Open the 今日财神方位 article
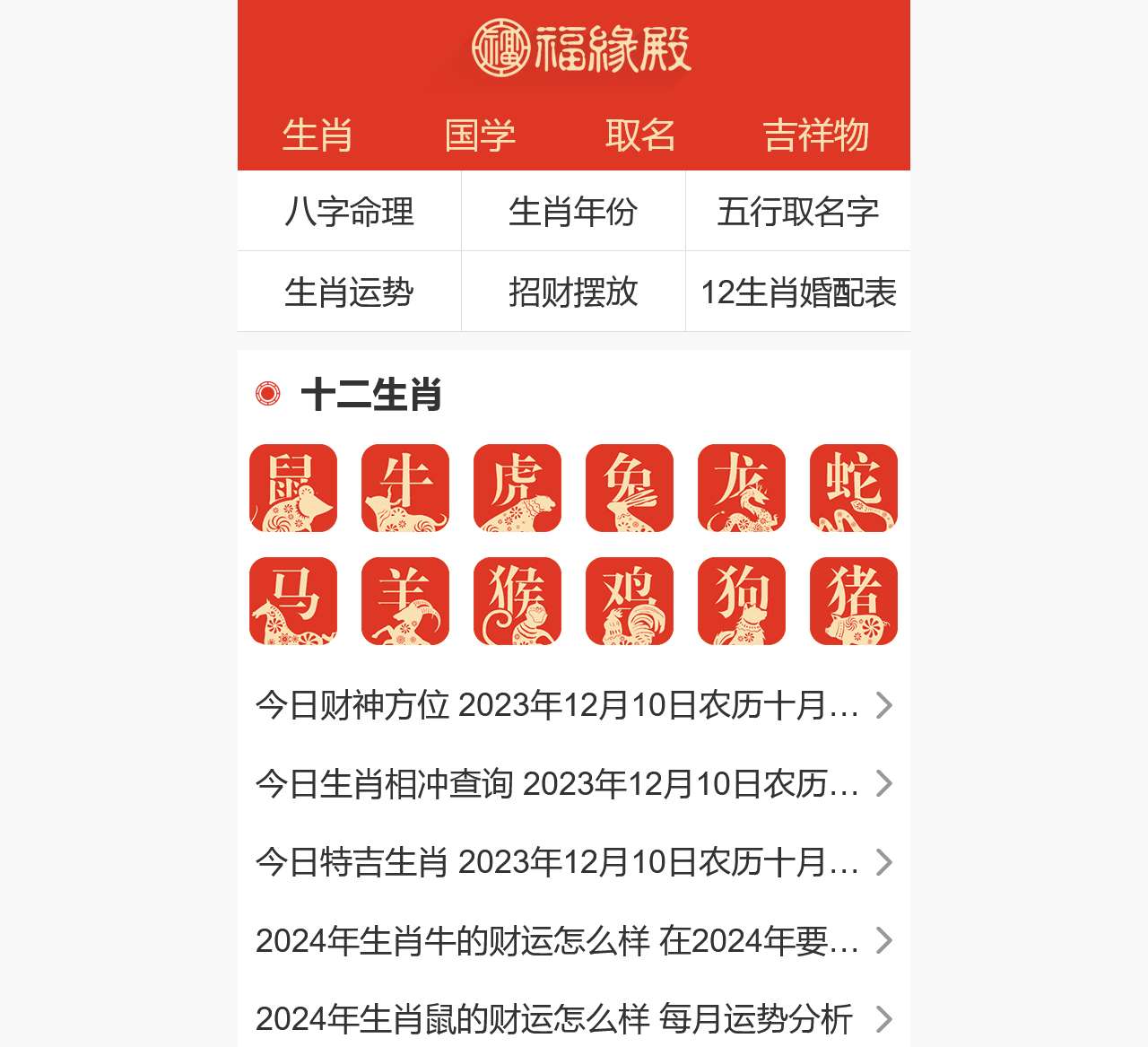 pos(556,705)
